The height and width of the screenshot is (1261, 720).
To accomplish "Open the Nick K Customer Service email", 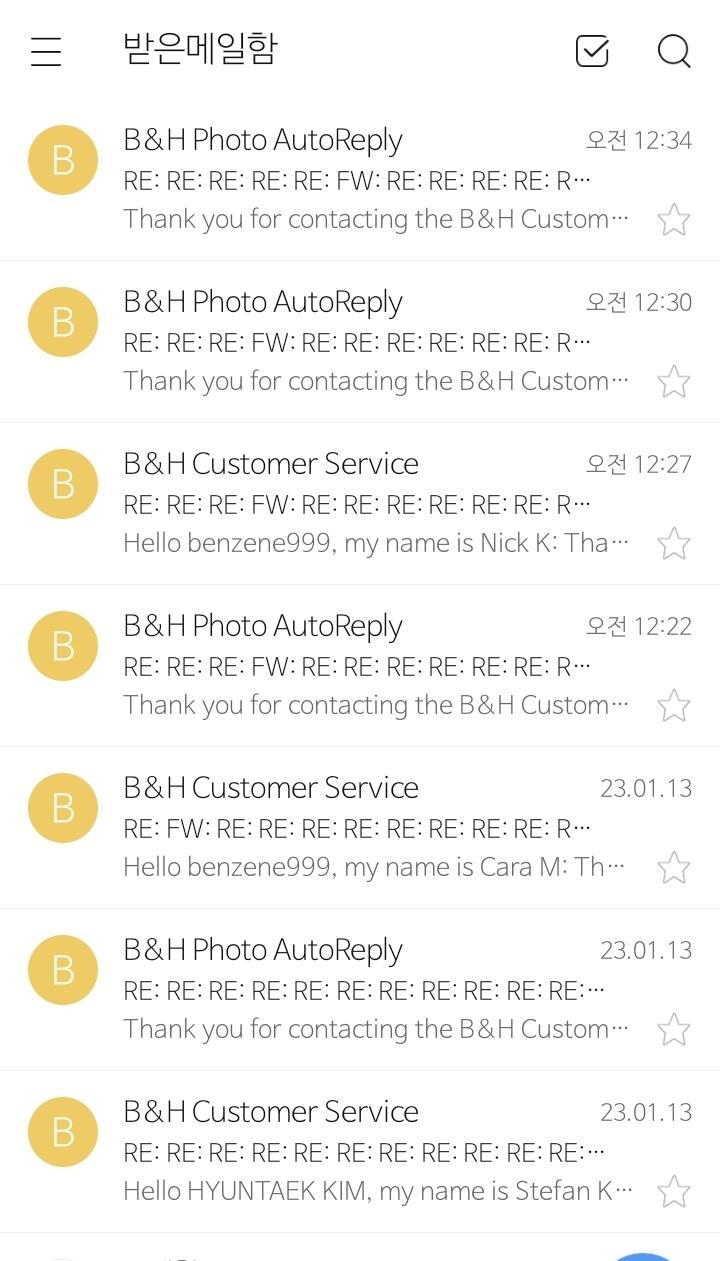I will tap(360, 504).
